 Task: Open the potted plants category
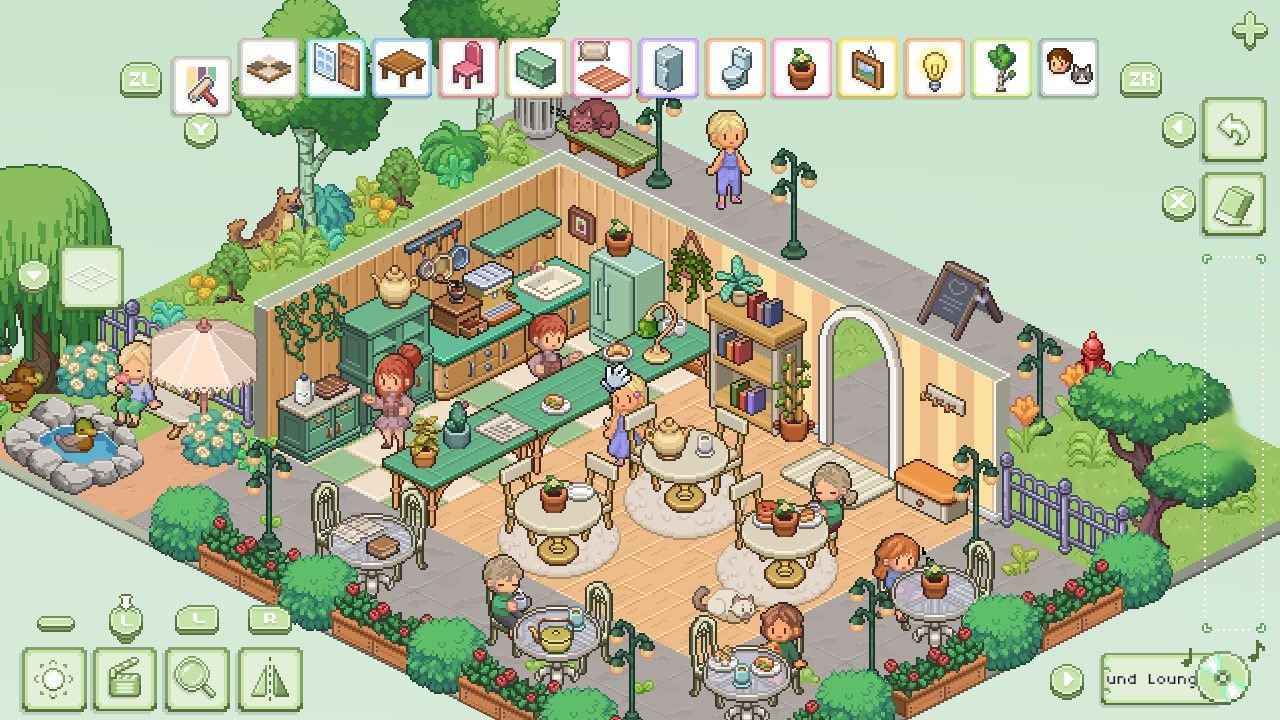(802, 68)
